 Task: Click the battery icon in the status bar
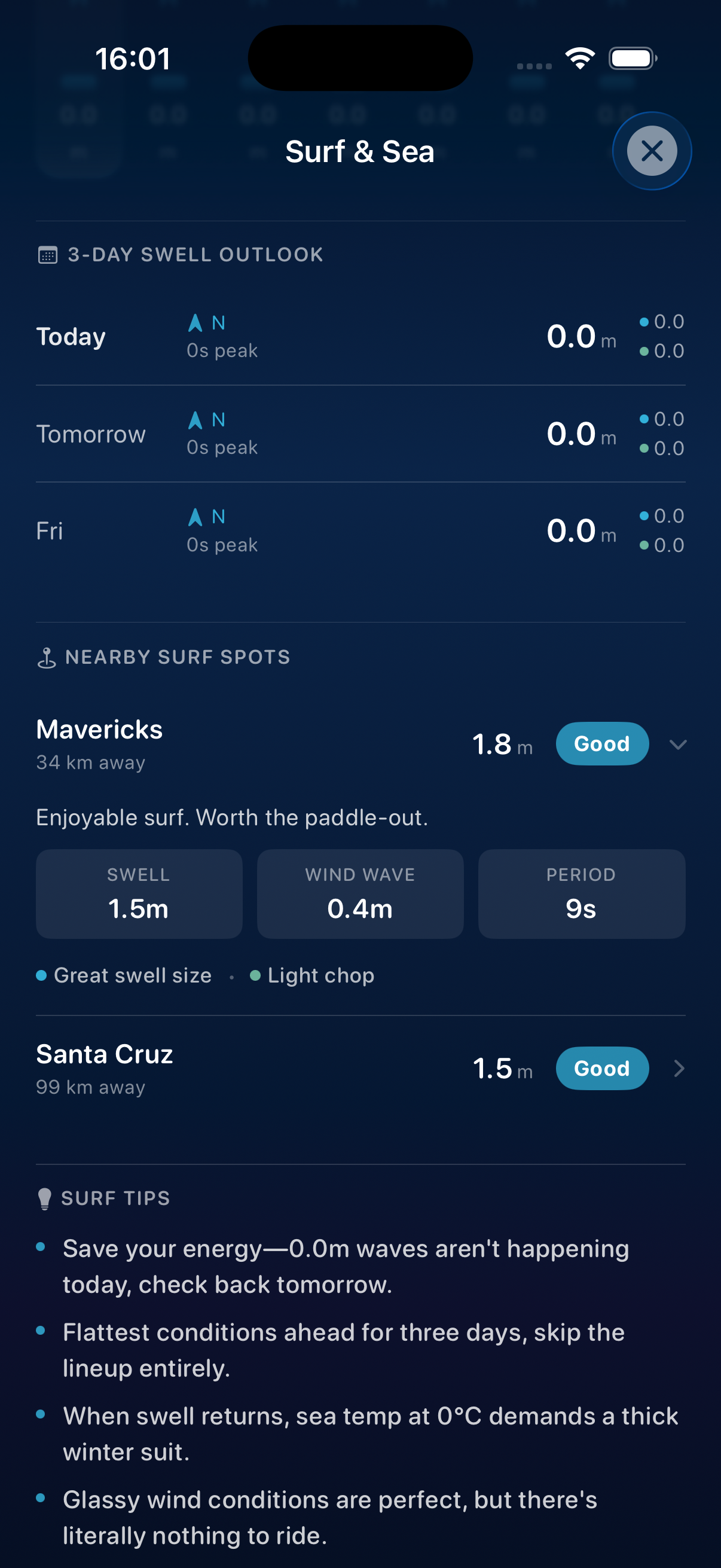tap(630, 58)
